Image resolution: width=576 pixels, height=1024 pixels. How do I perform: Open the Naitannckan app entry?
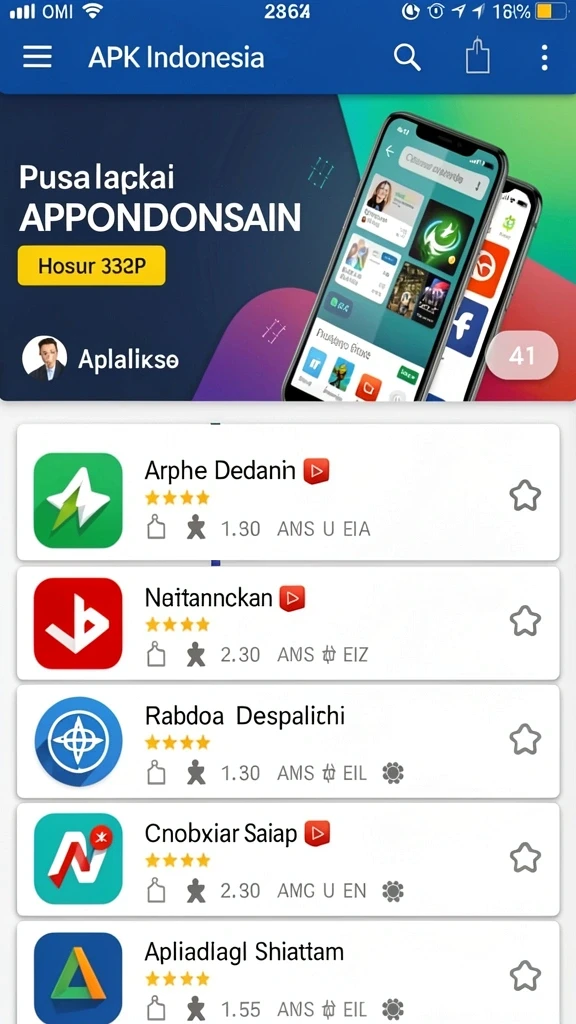point(288,623)
